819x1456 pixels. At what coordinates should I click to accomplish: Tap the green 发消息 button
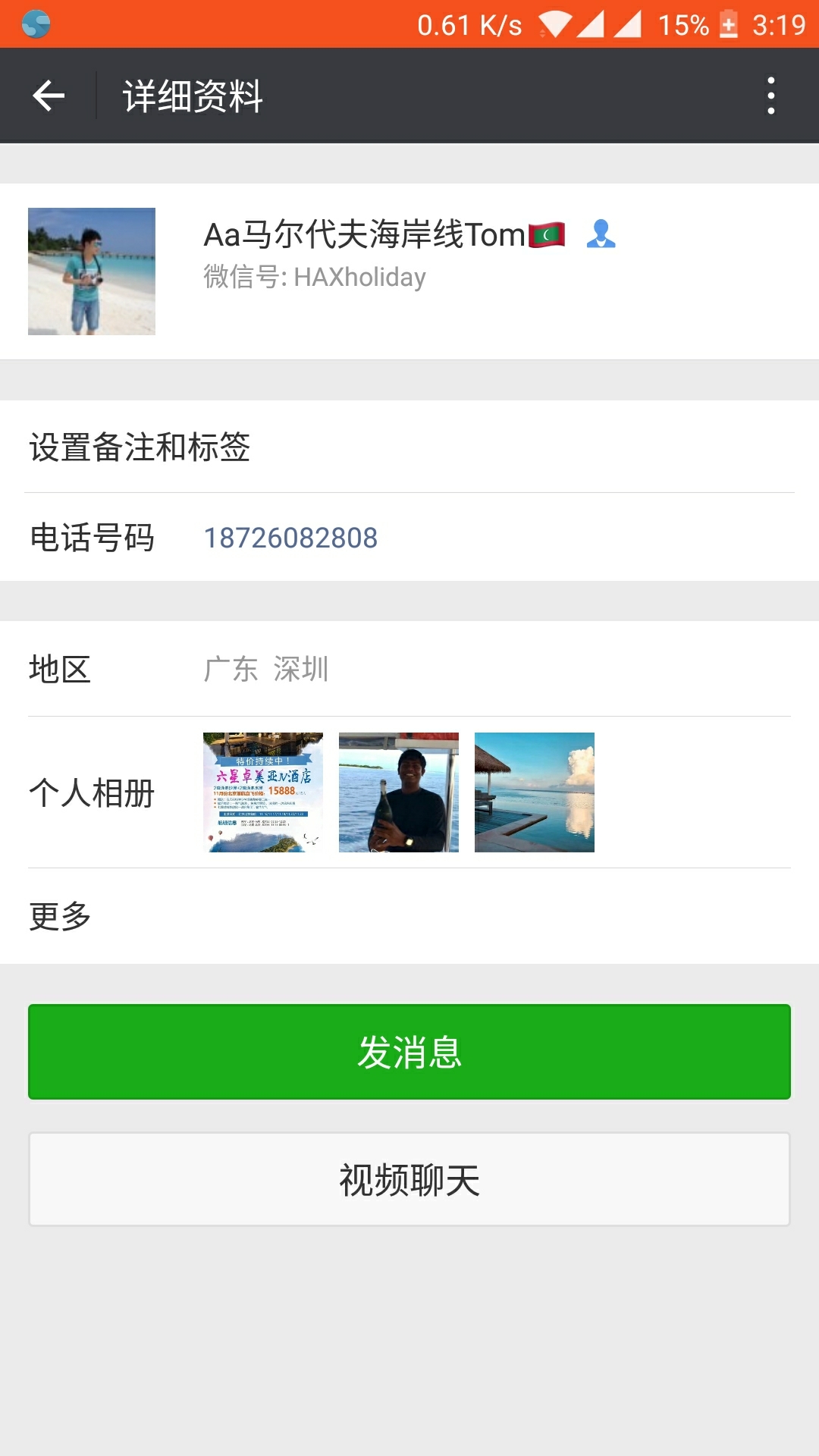[x=409, y=1052]
